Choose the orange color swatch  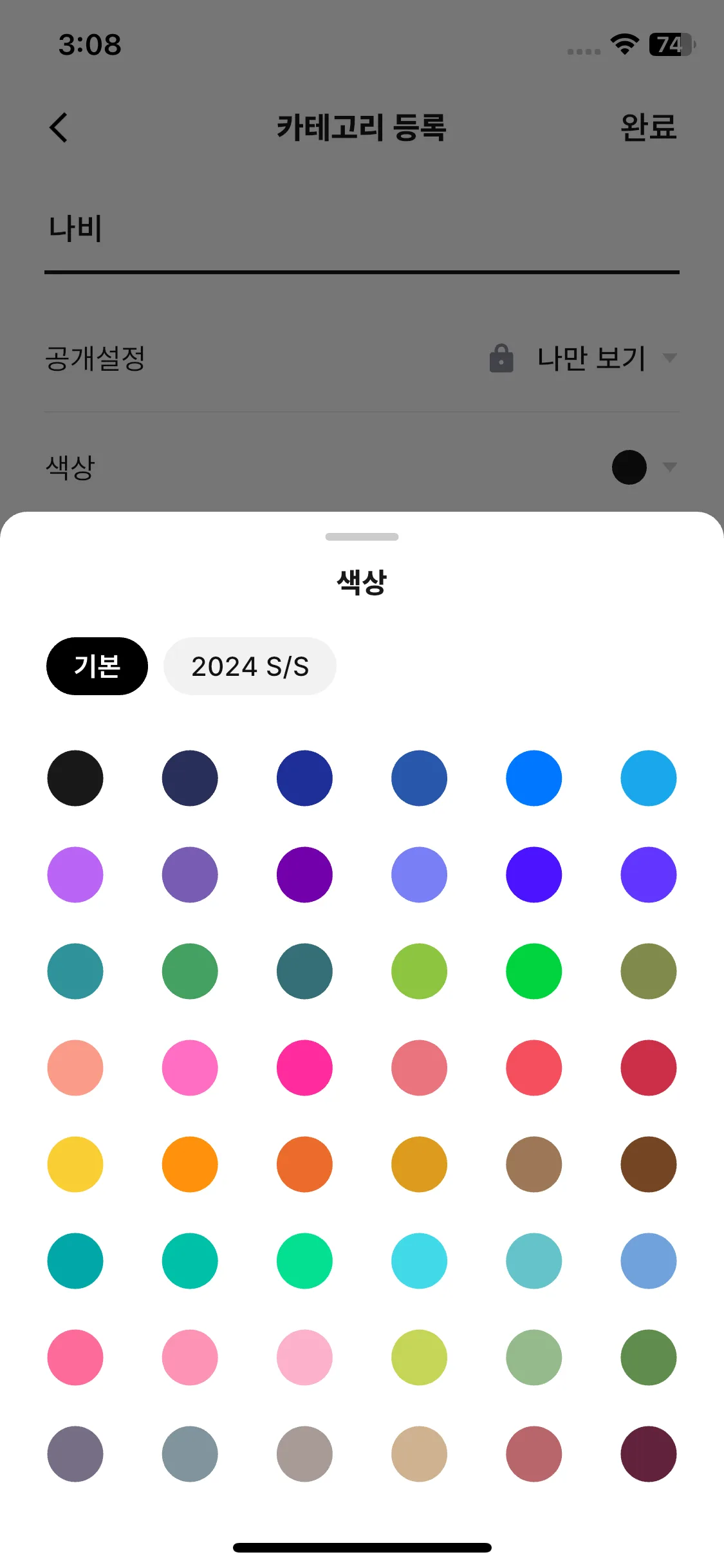coord(190,1164)
